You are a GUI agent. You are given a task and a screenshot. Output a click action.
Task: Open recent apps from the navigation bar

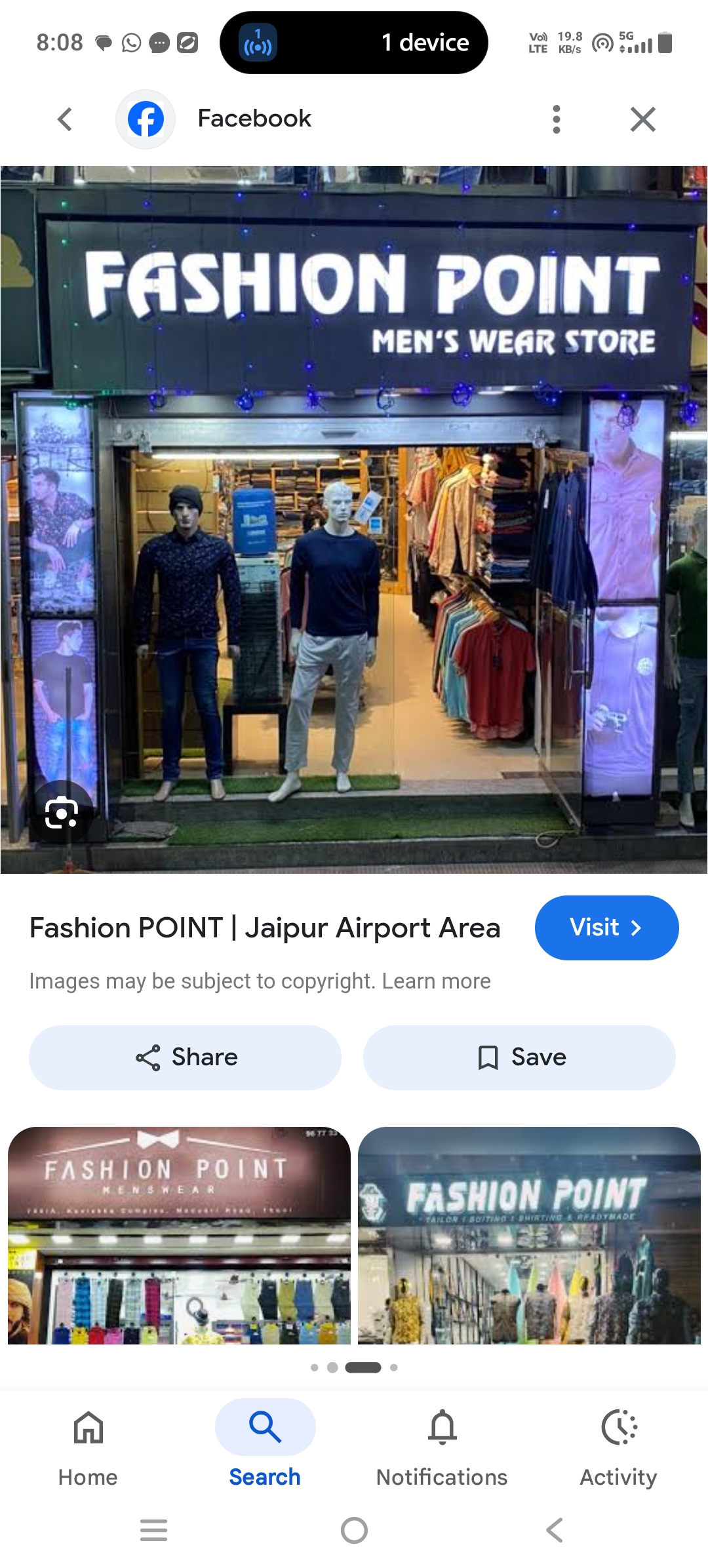click(153, 1530)
